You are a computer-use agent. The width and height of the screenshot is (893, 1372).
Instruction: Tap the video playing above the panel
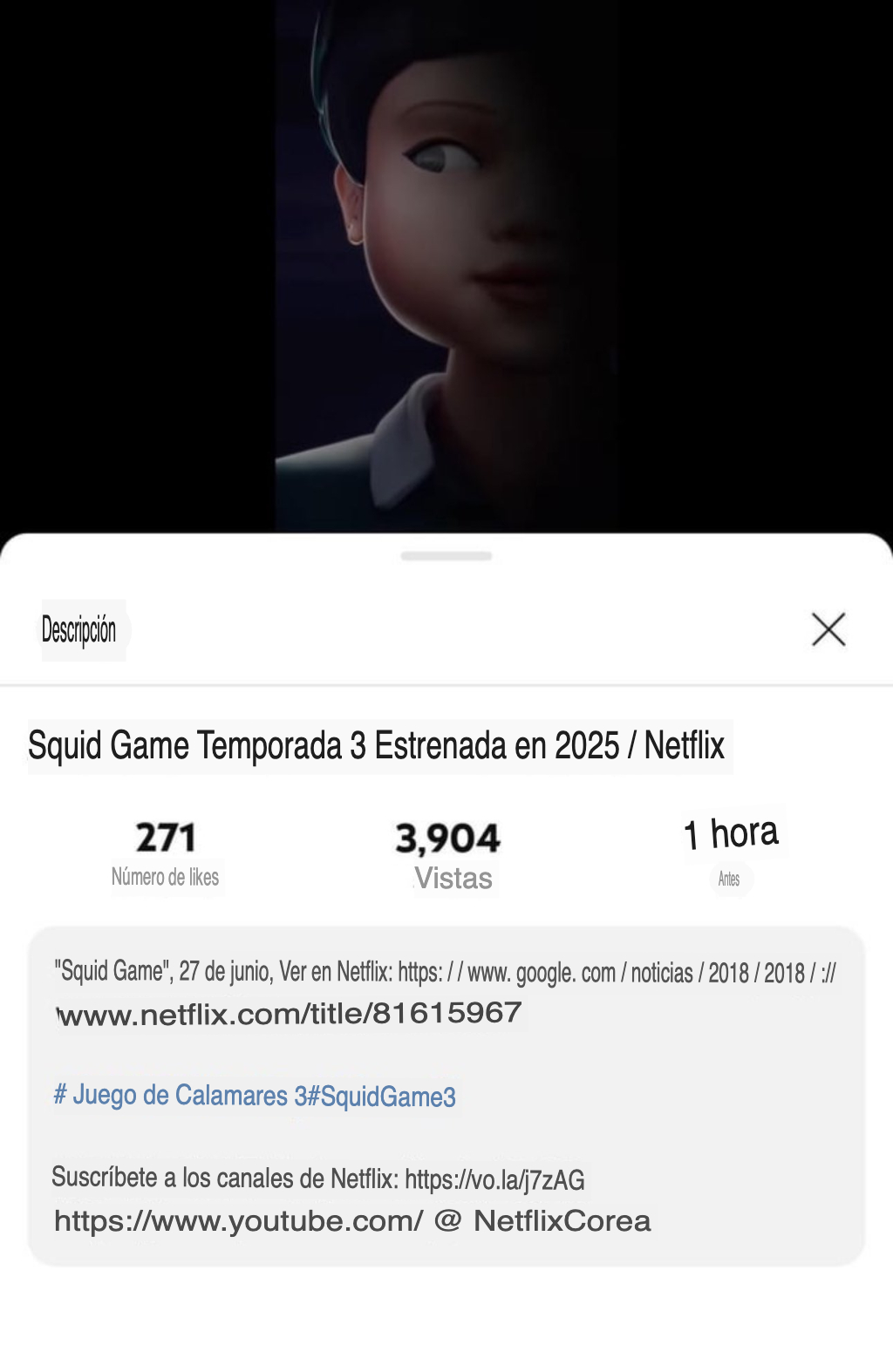click(446, 261)
